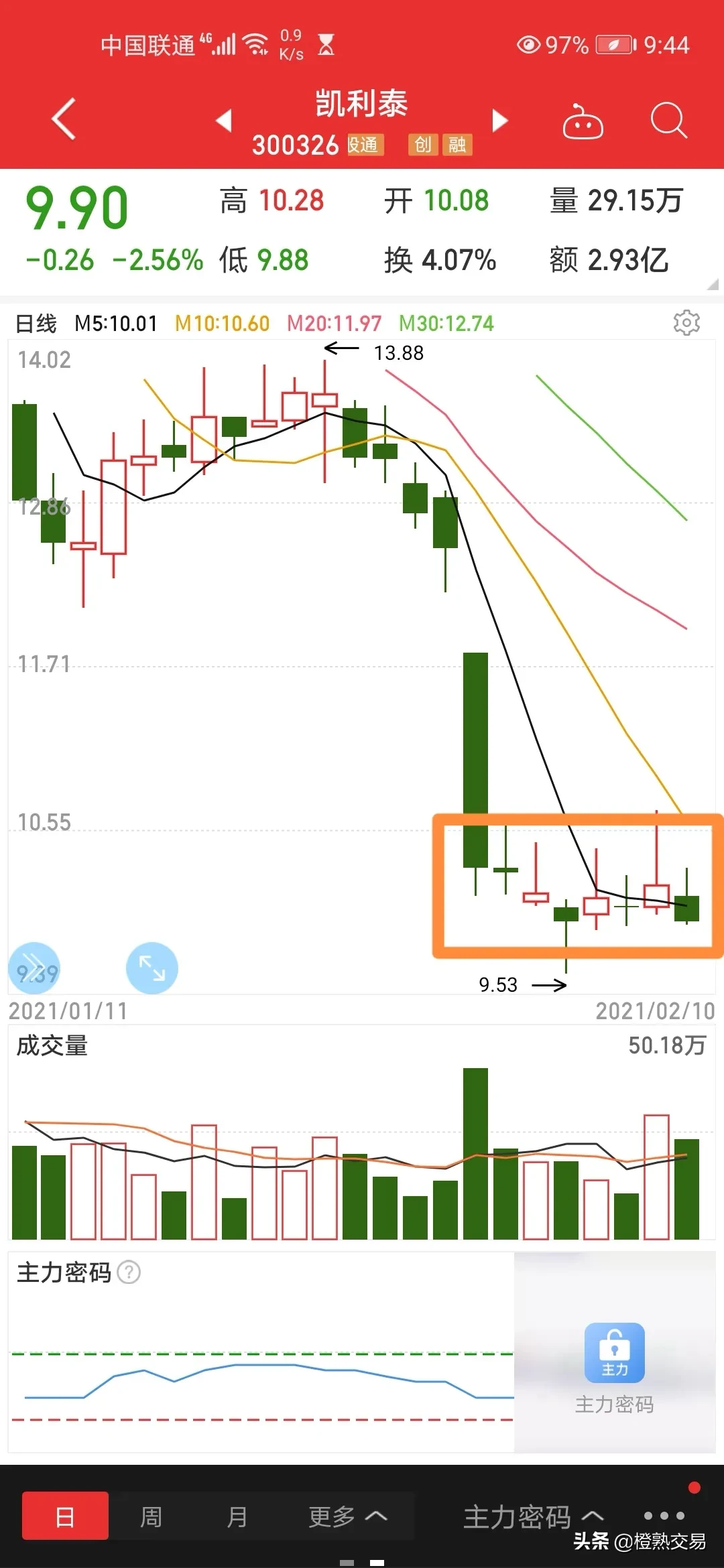The width and height of the screenshot is (724, 1568).
Task: Expand the chart to full screen
Action: pos(152,968)
